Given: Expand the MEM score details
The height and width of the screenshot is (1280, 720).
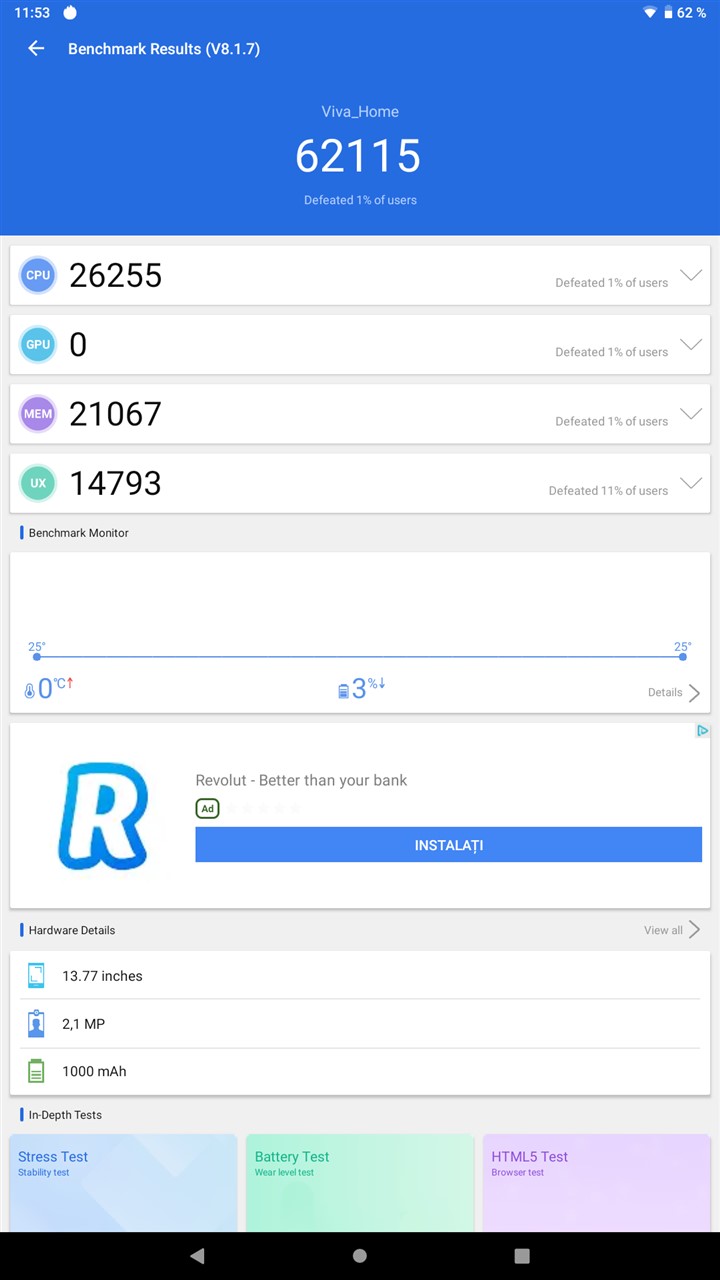Looking at the screenshot, I should point(690,414).
